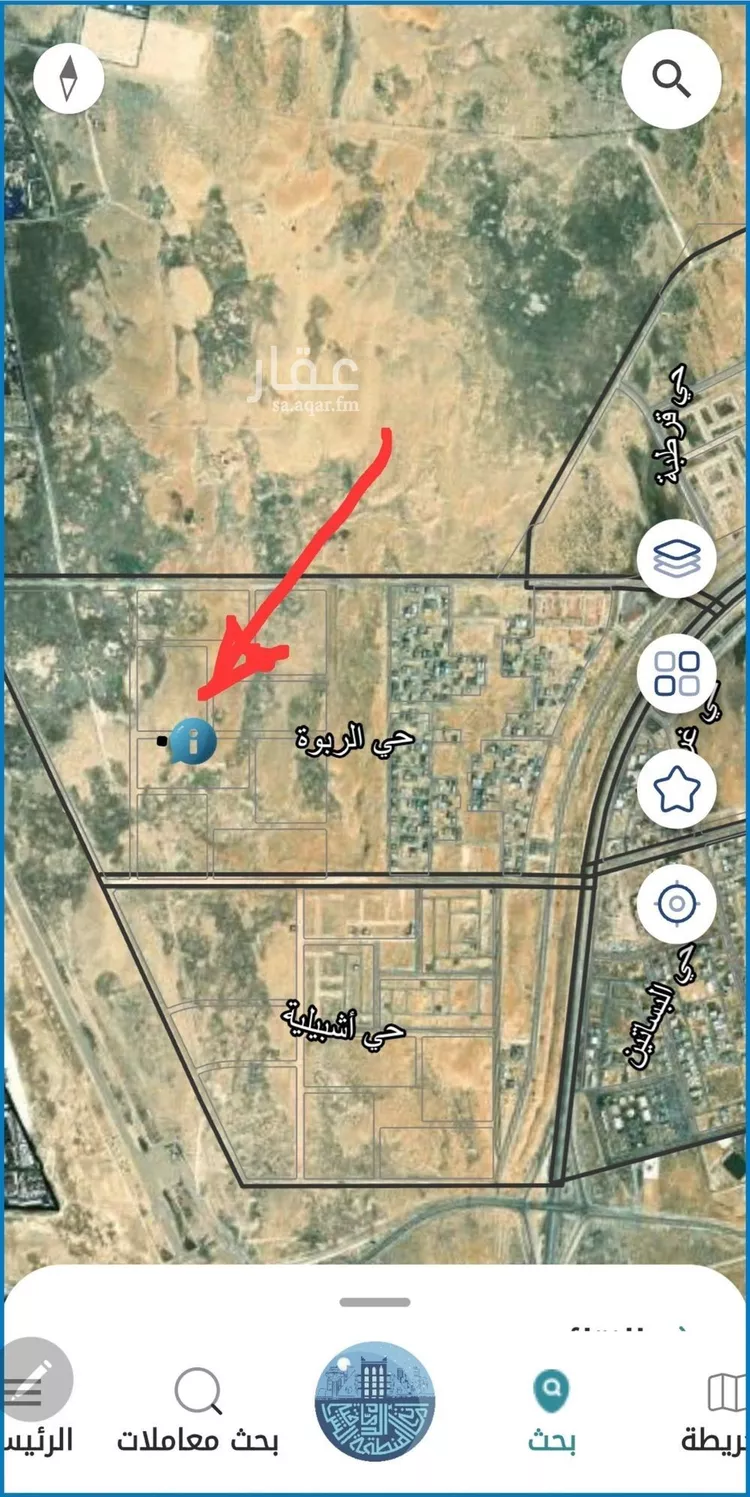Tap the compass orientation icon

(67, 79)
